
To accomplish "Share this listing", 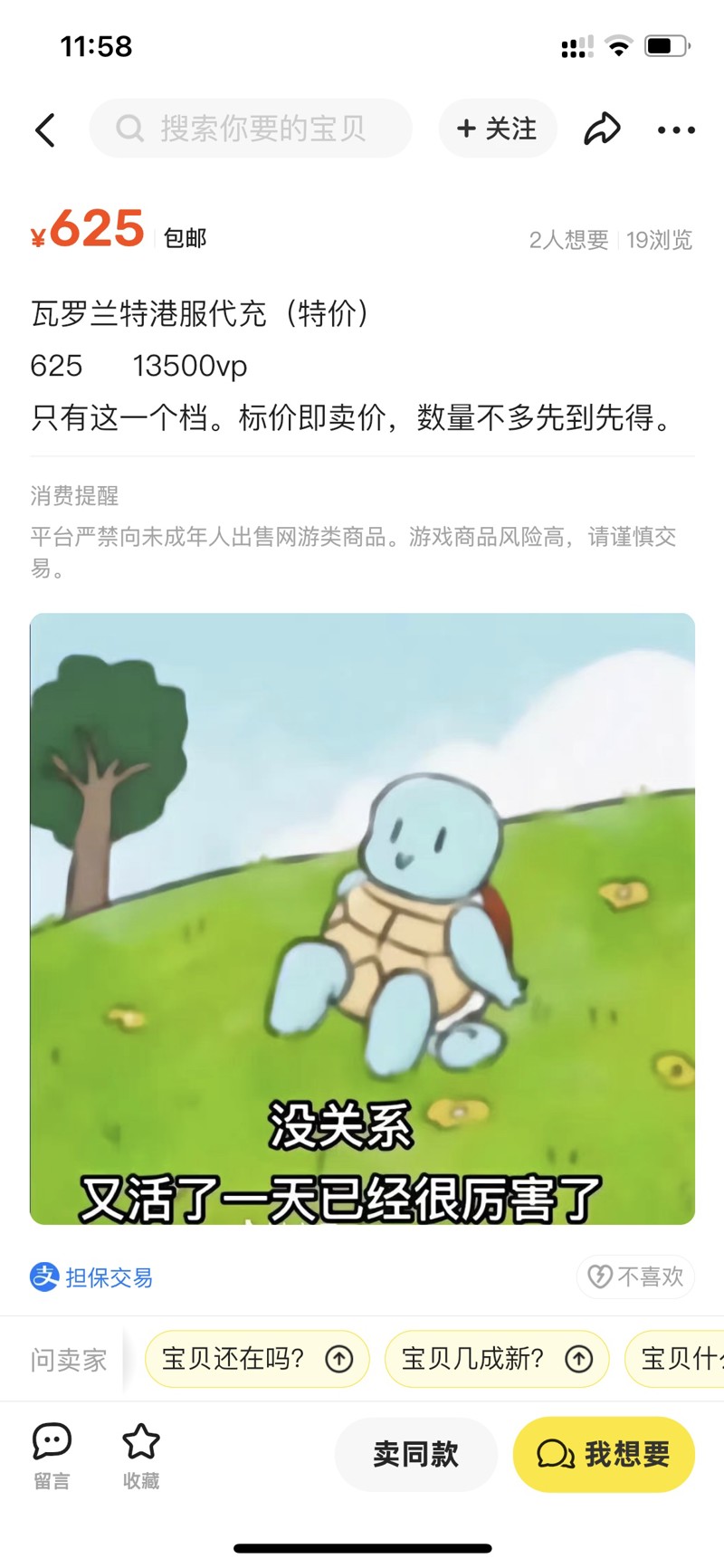I will tap(602, 129).
